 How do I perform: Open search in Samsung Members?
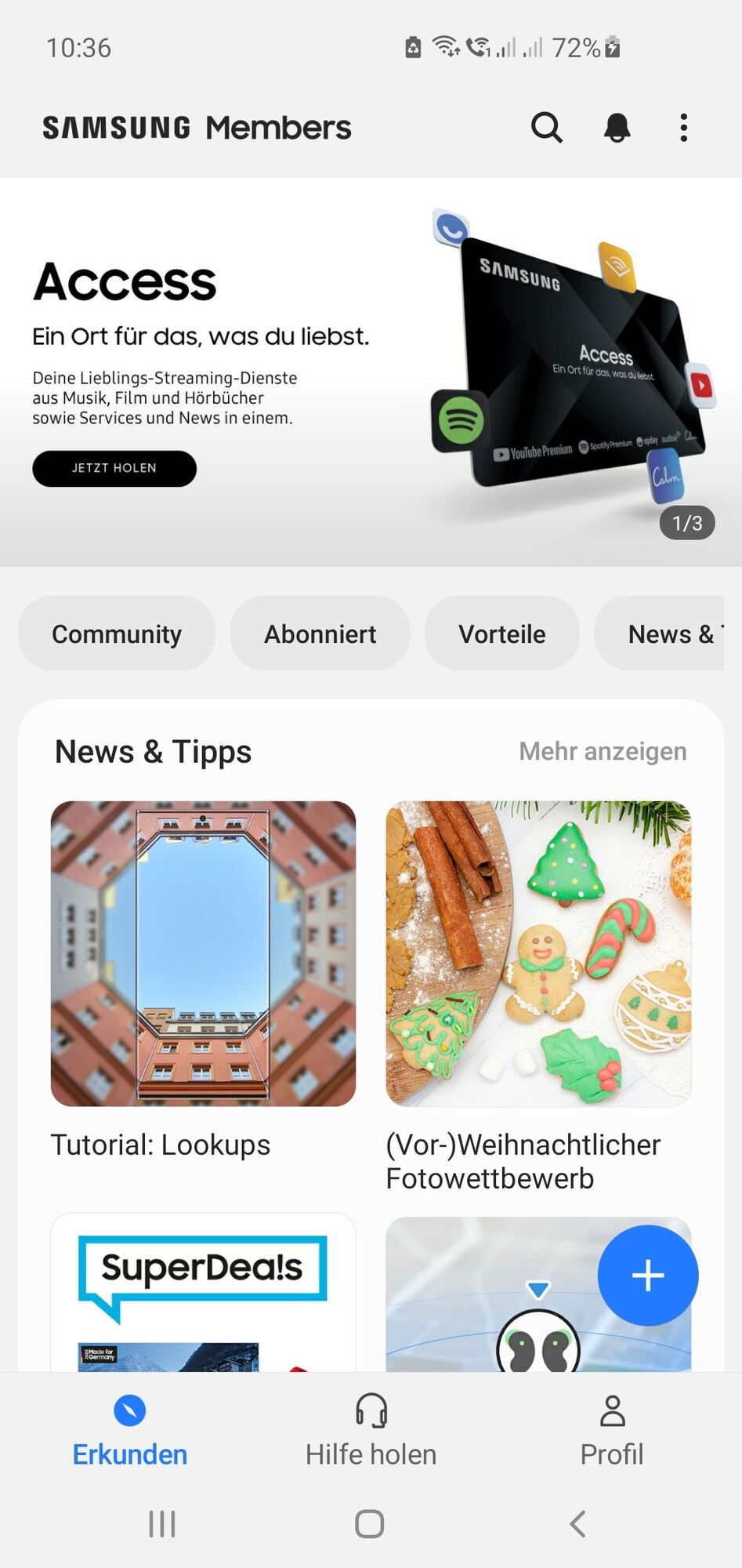546,127
